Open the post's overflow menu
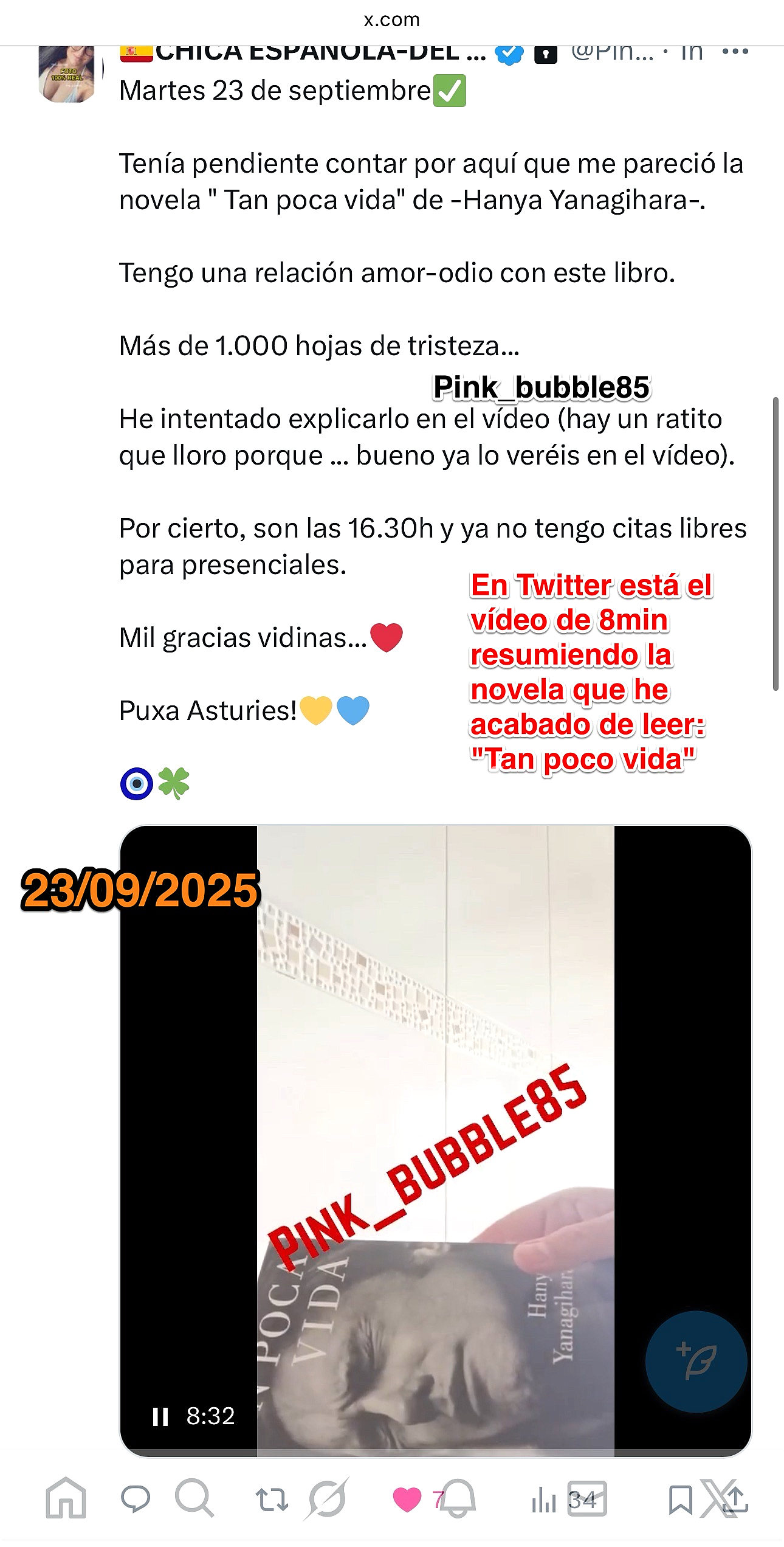This screenshot has width=784, height=1547. coord(735,53)
